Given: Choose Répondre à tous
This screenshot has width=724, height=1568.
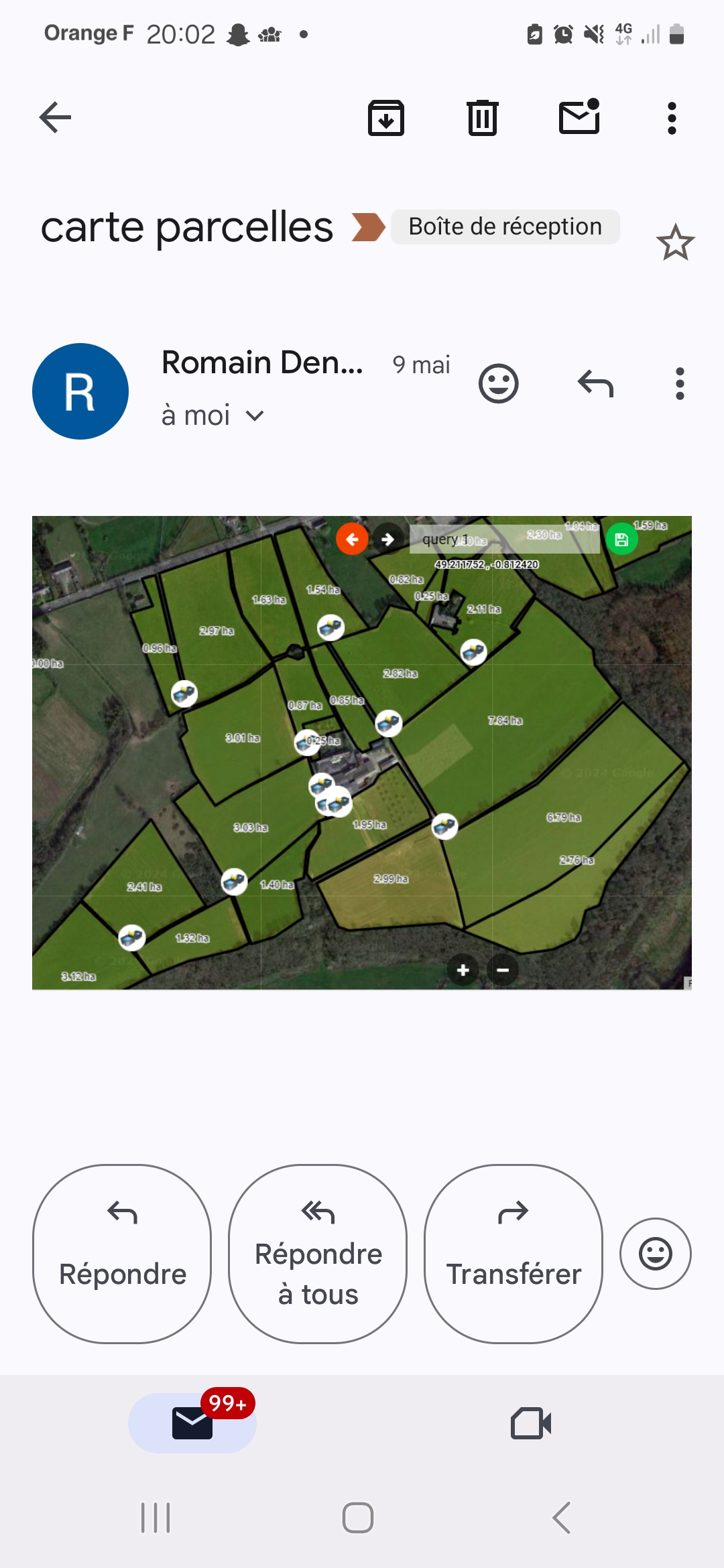Looking at the screenshot, I should (x=318, y=1253).
